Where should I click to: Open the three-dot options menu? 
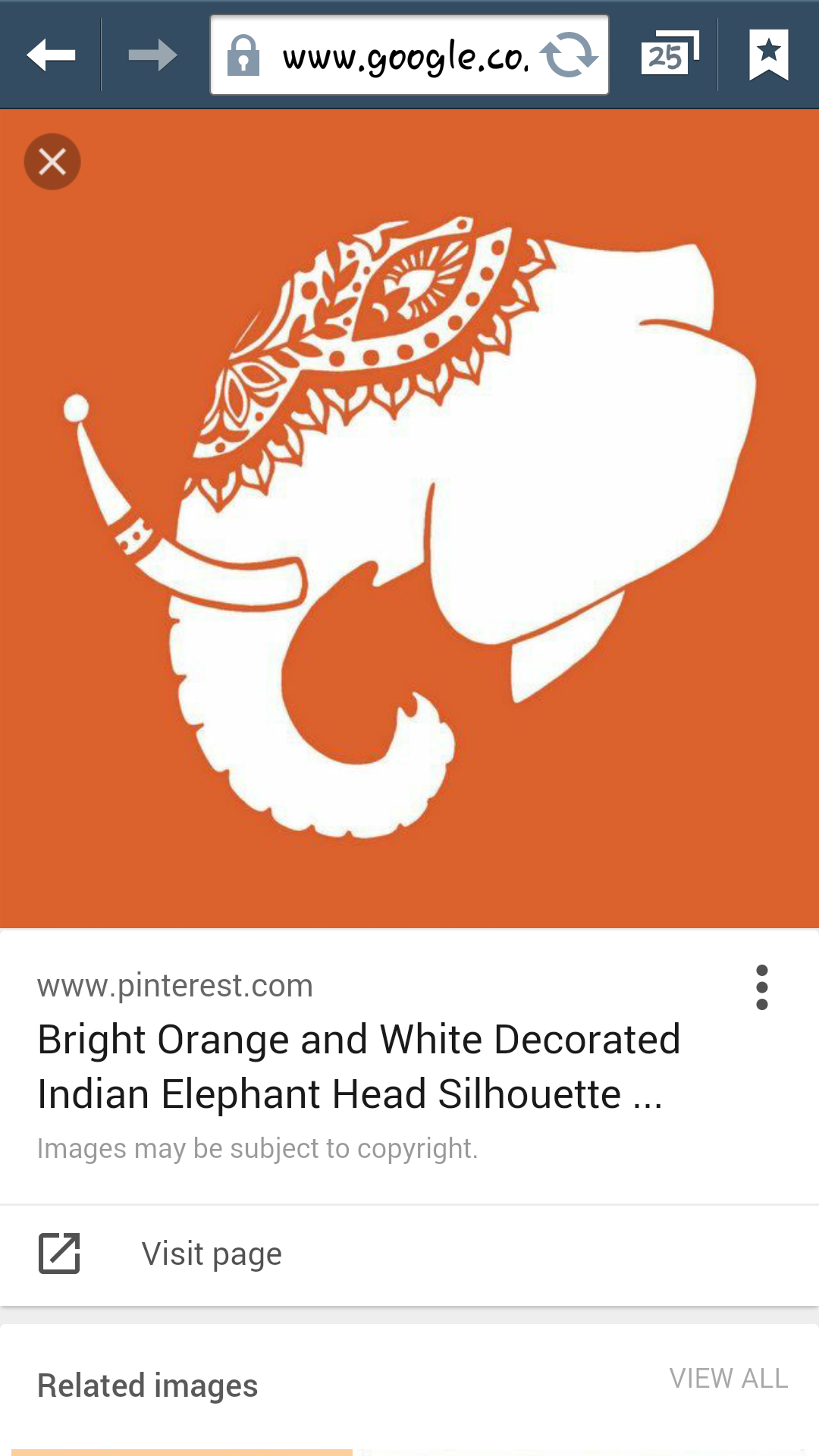(761, 987)
